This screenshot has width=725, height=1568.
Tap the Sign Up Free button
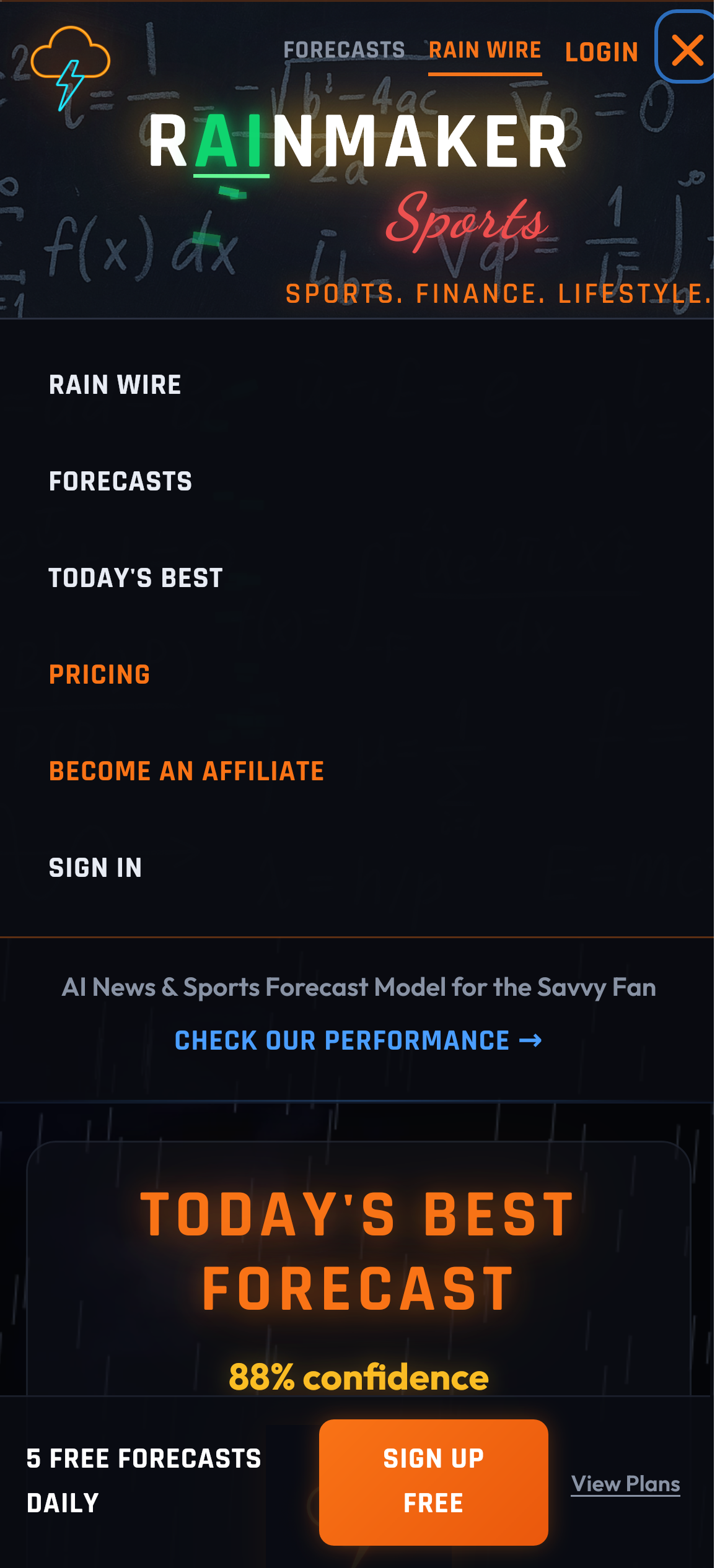click(433, 1481)
